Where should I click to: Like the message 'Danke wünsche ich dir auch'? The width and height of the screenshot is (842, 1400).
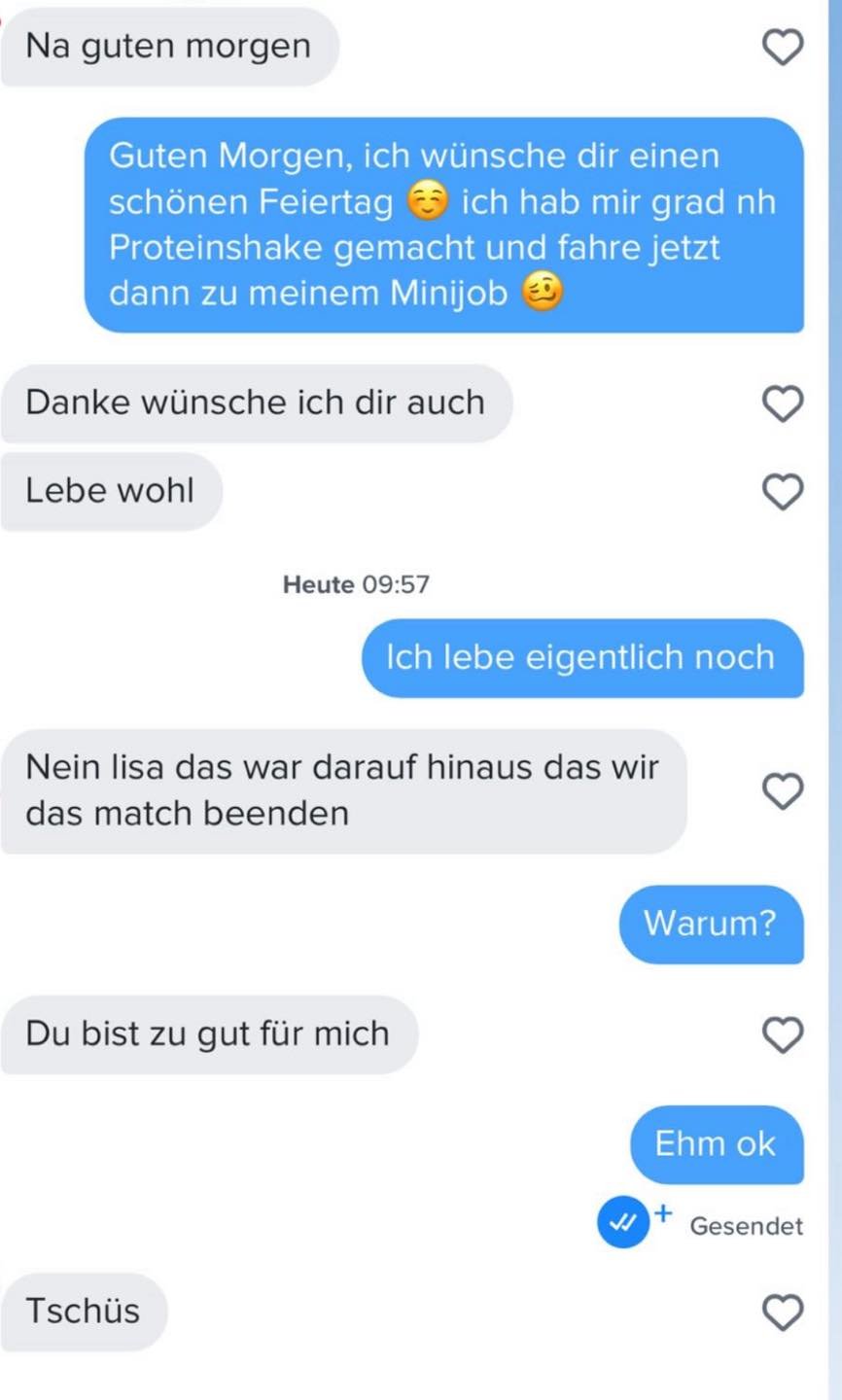click(782, 403)
